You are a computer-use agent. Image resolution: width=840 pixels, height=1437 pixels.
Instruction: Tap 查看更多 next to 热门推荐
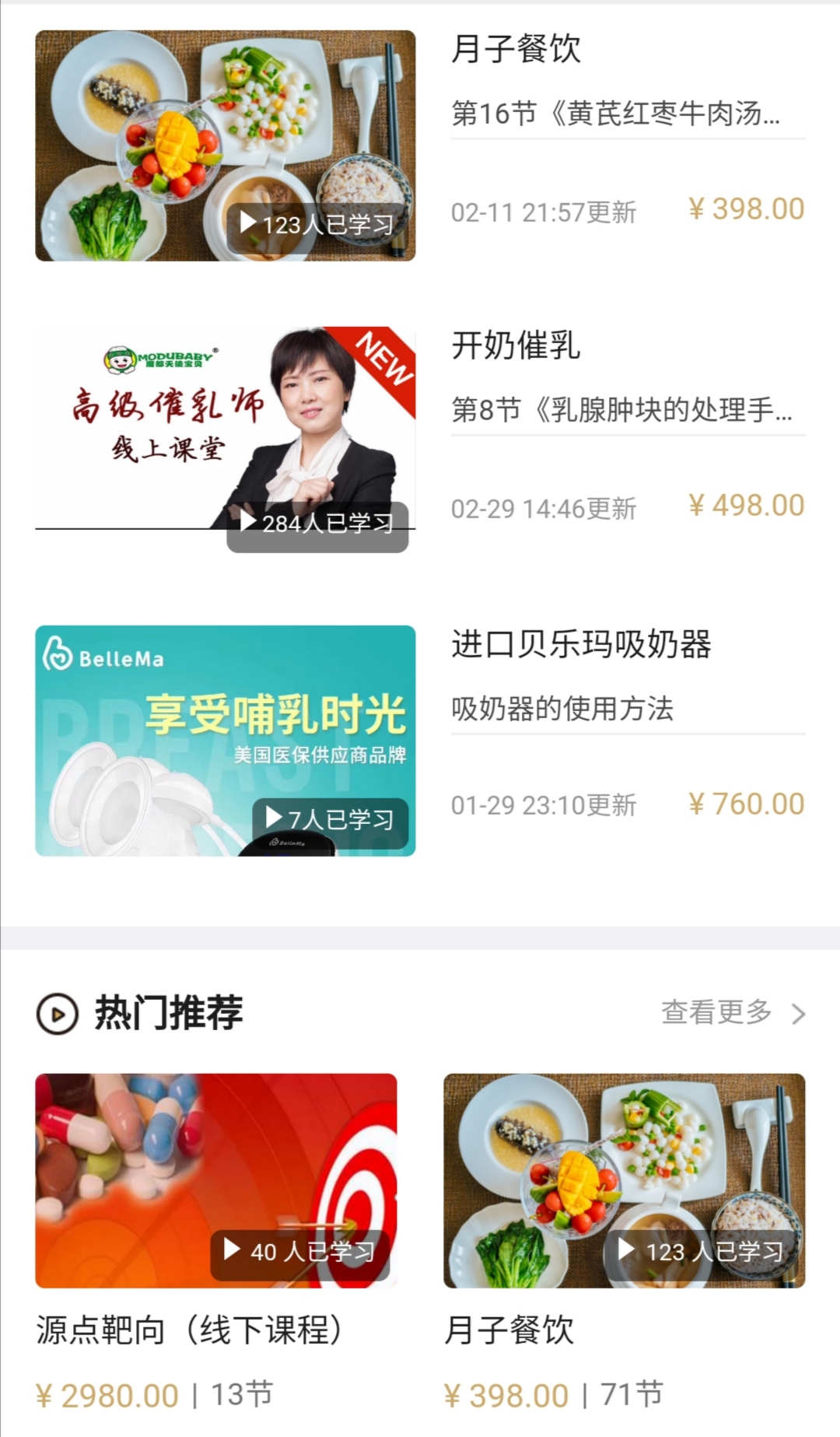(x=732, y=1013)
